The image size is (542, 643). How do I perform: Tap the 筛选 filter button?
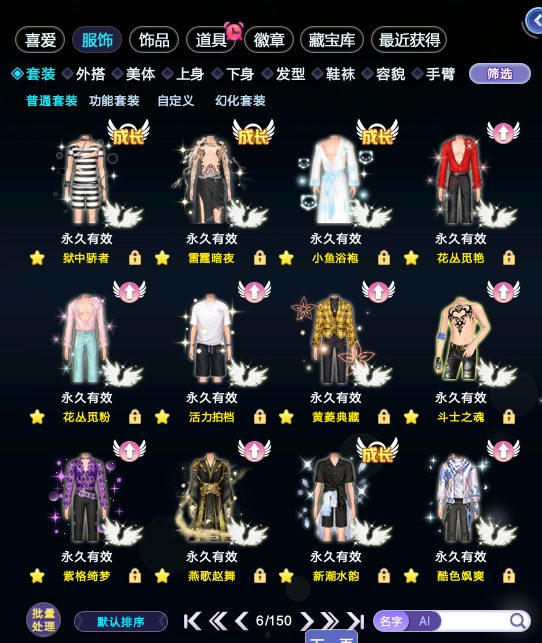[500, 74]
